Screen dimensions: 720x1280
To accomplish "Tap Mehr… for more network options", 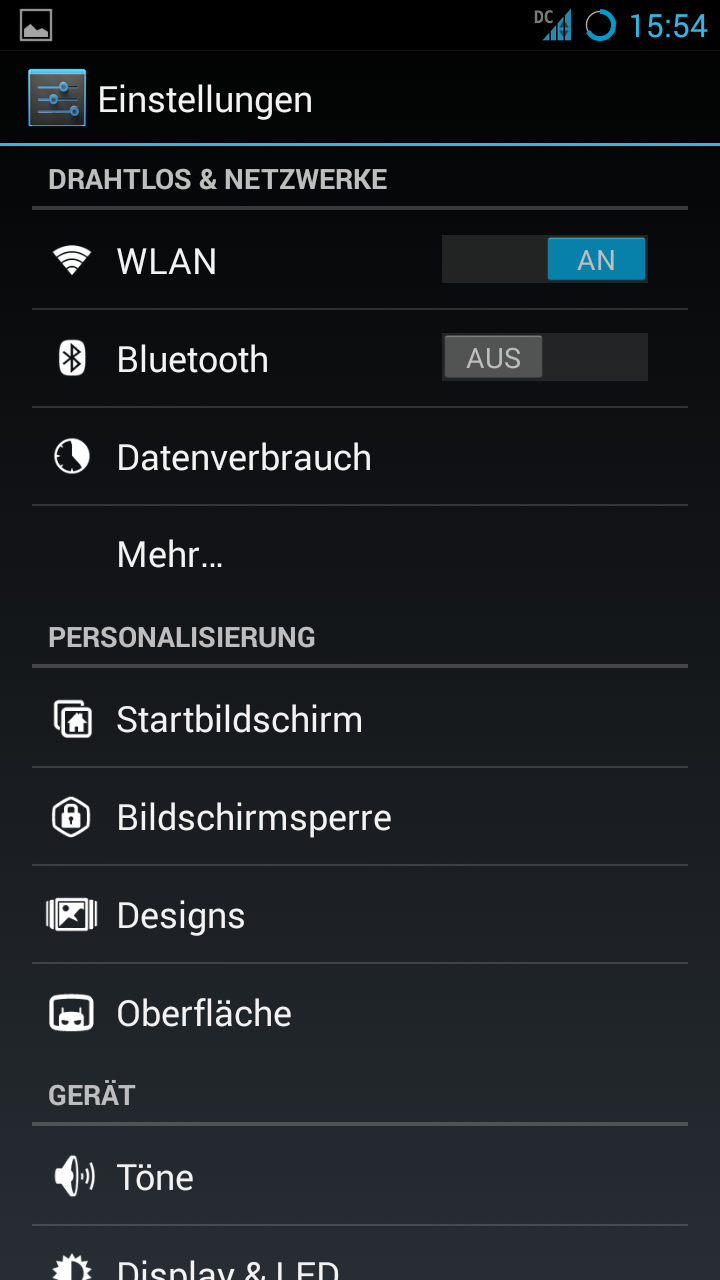I will pos(170,554).
